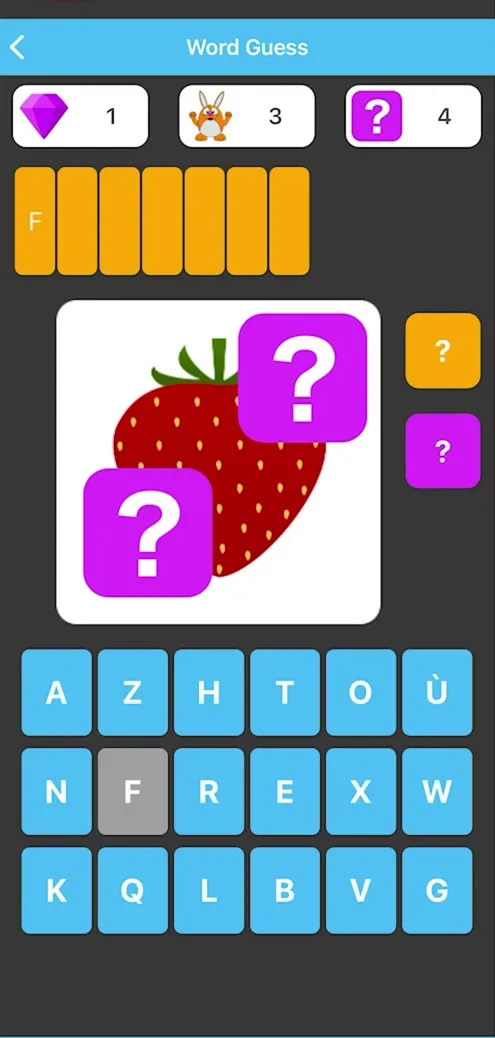Select the letter V tile

(x=361, y=891)
